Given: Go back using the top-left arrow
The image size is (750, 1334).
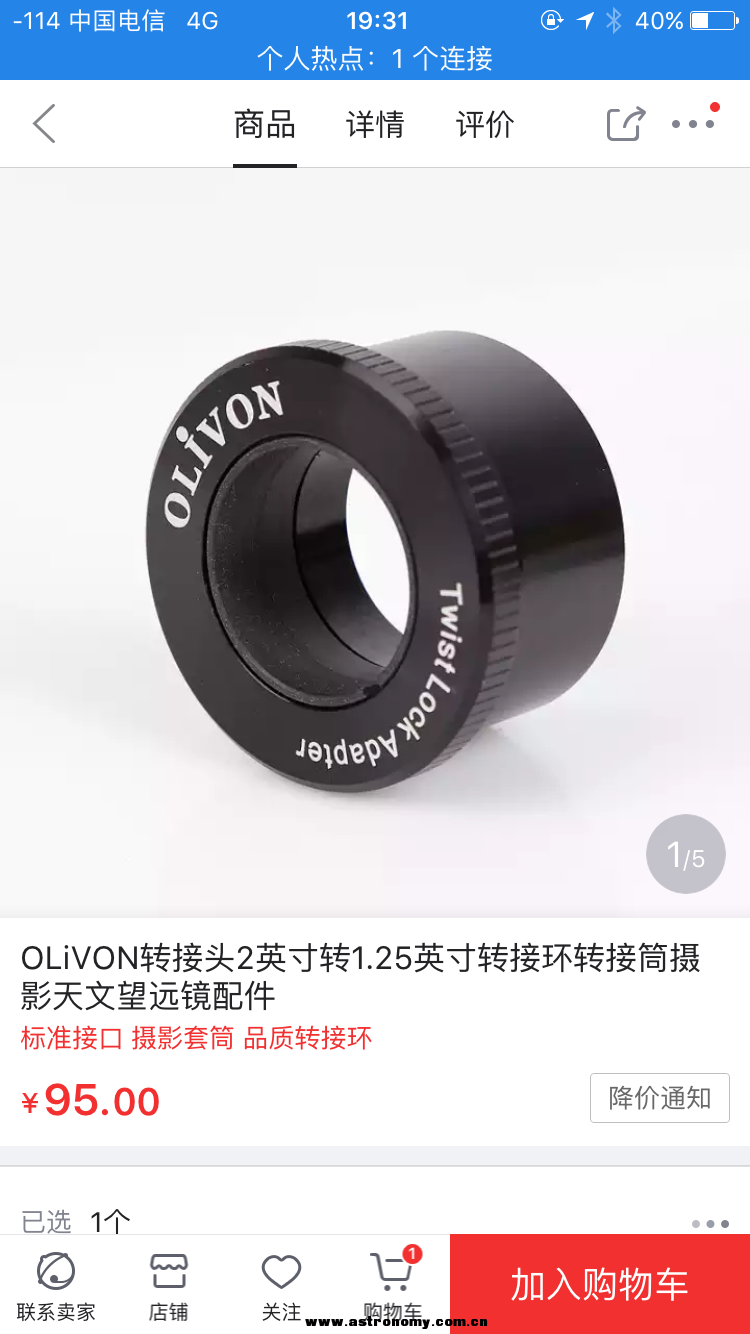Looking at the screenshot, I should tap(44, 124).
